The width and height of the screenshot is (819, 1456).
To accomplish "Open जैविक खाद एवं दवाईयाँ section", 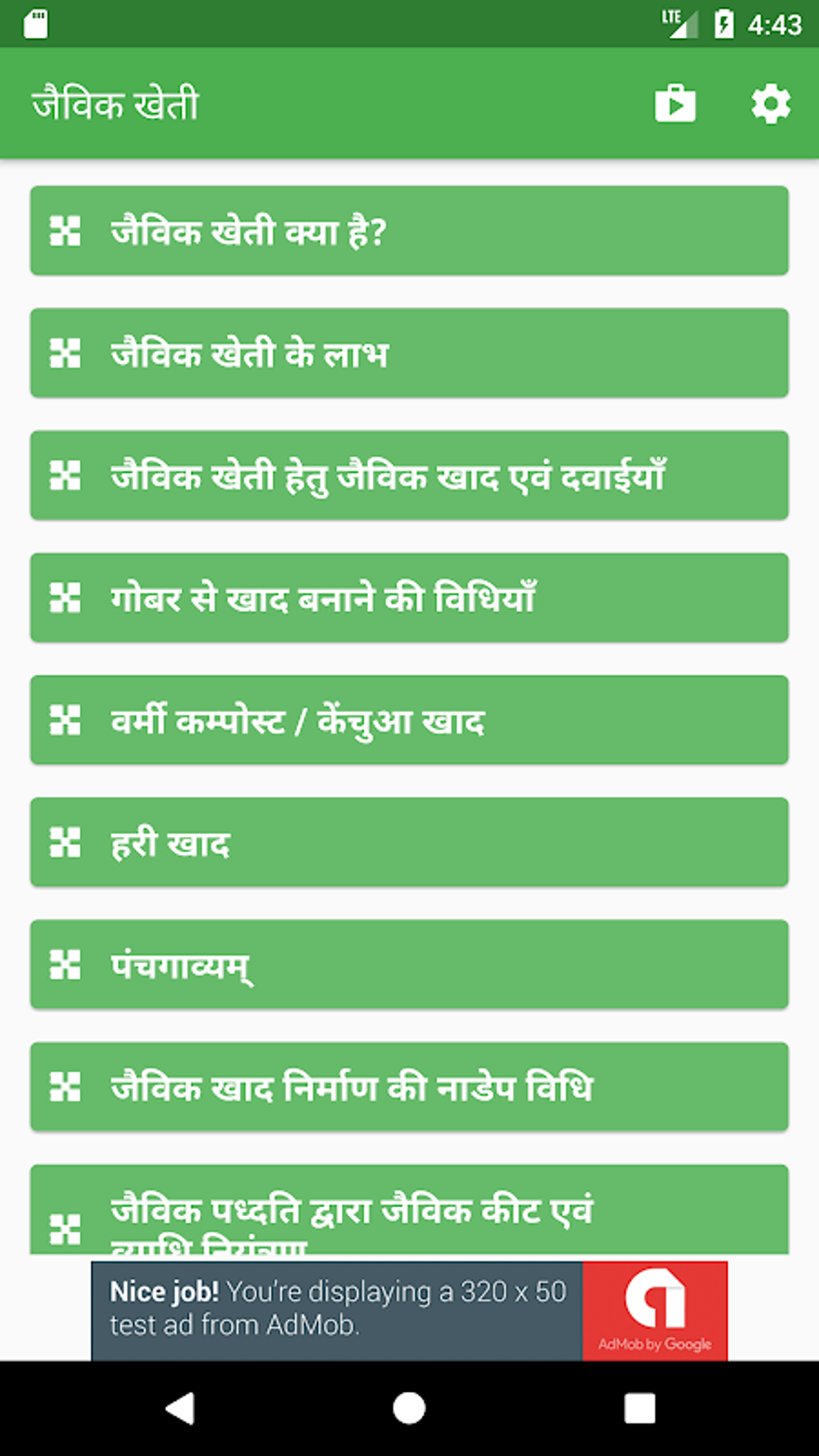I will pos(409,475).
